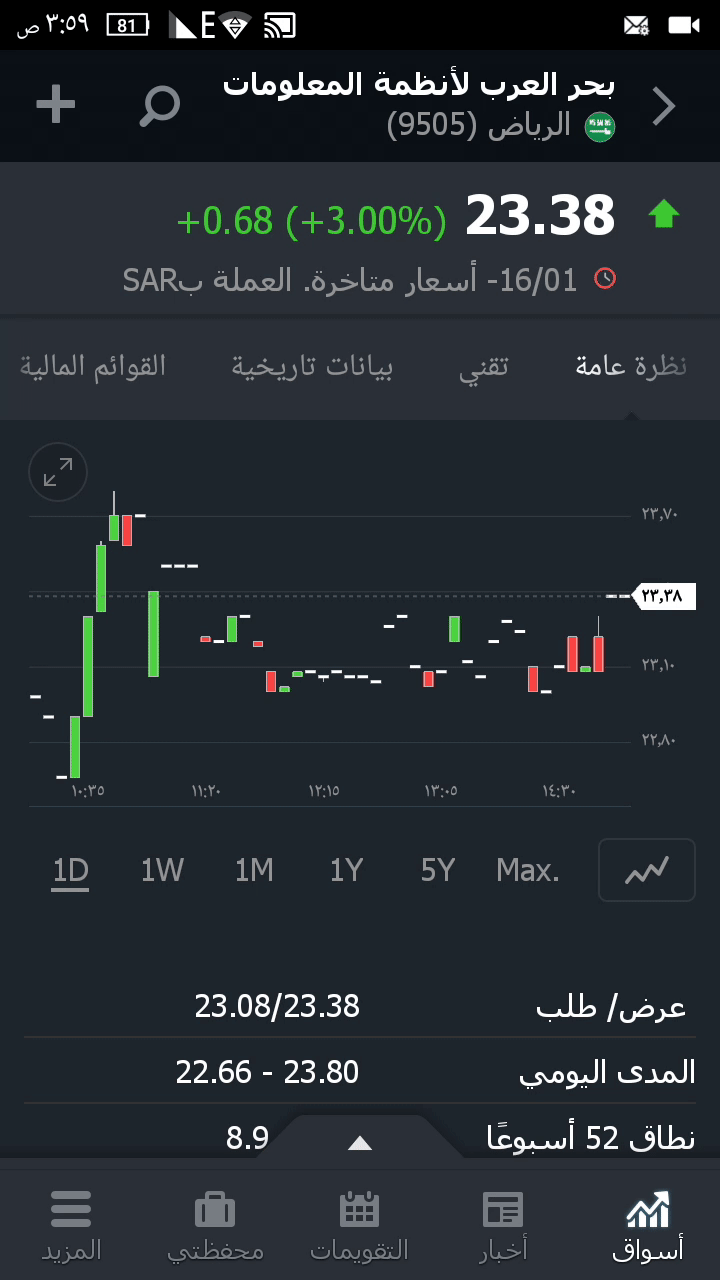Open the أخبار bottom tab
This screenshot has height=1280, width=720.
503,1225
